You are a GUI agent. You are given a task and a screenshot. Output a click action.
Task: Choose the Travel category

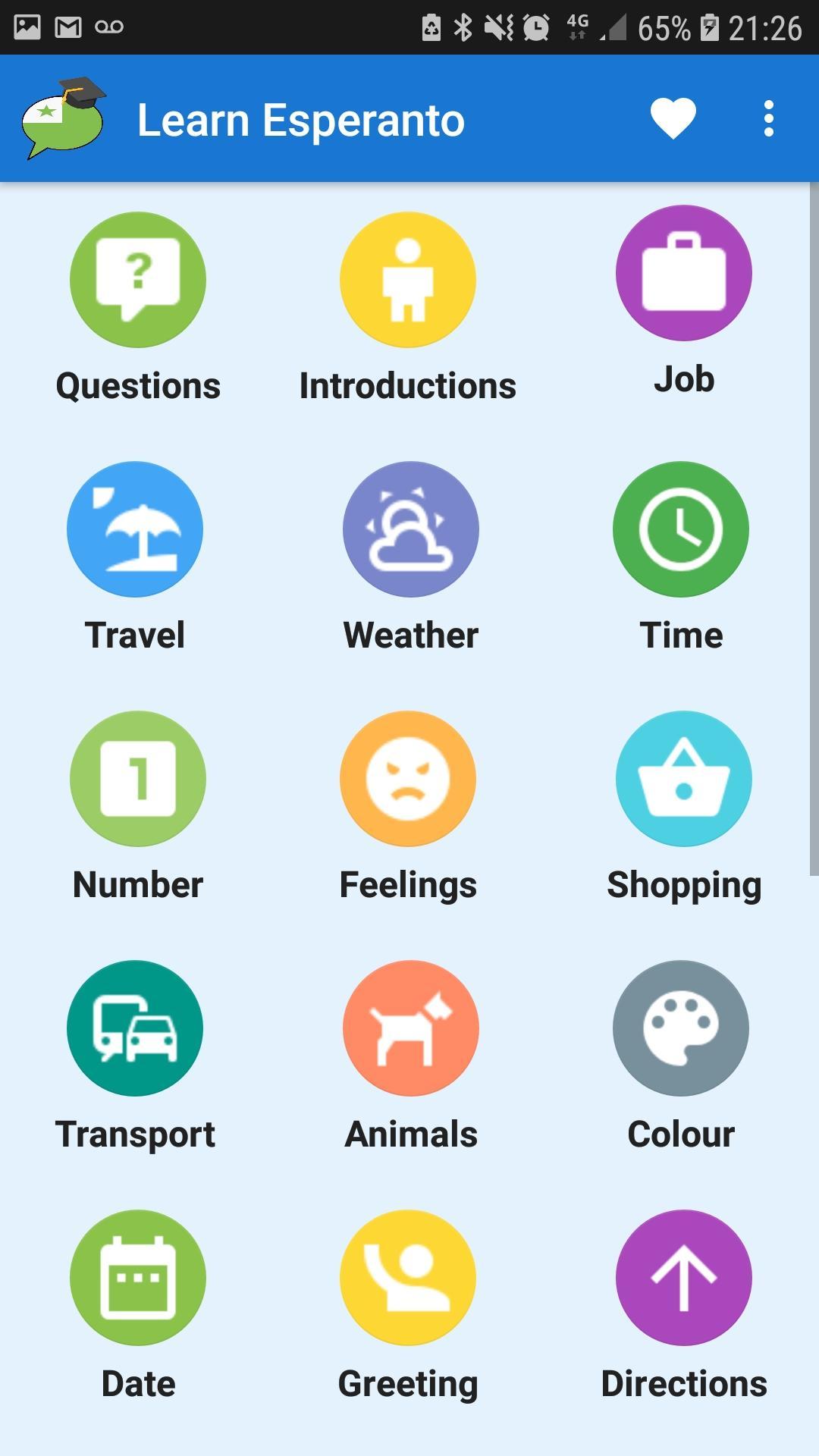[135, 530]
